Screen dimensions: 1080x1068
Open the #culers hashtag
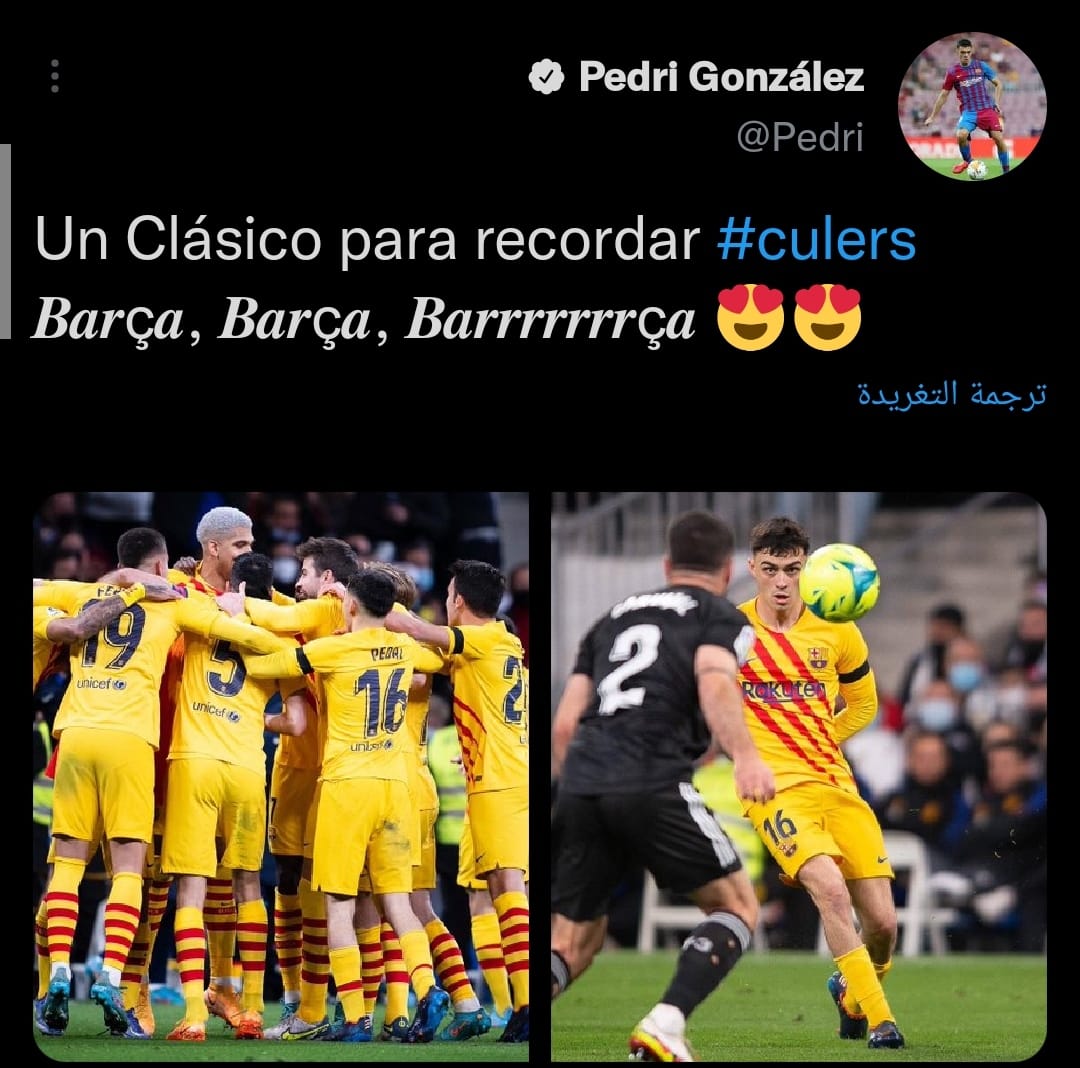(816, 241)
